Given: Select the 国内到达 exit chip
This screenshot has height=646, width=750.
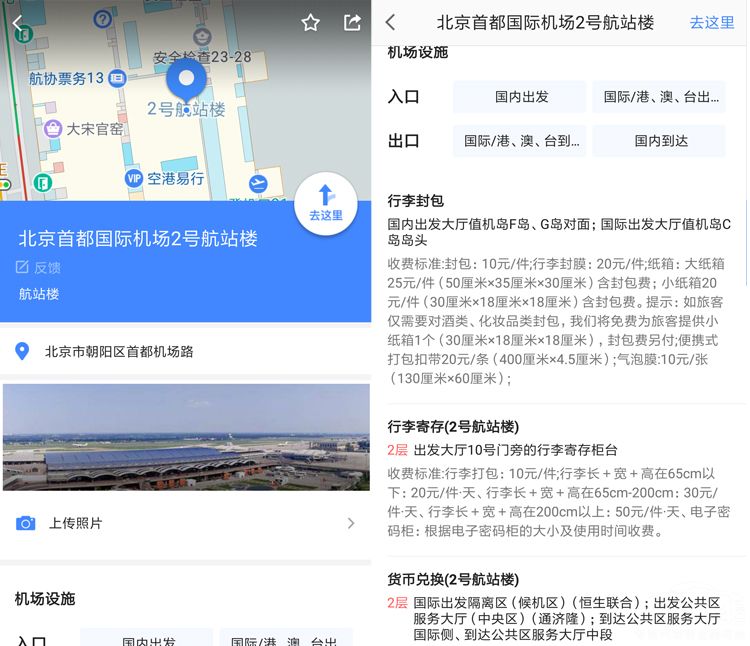Looking at the screenshot, I should (660, 141).
